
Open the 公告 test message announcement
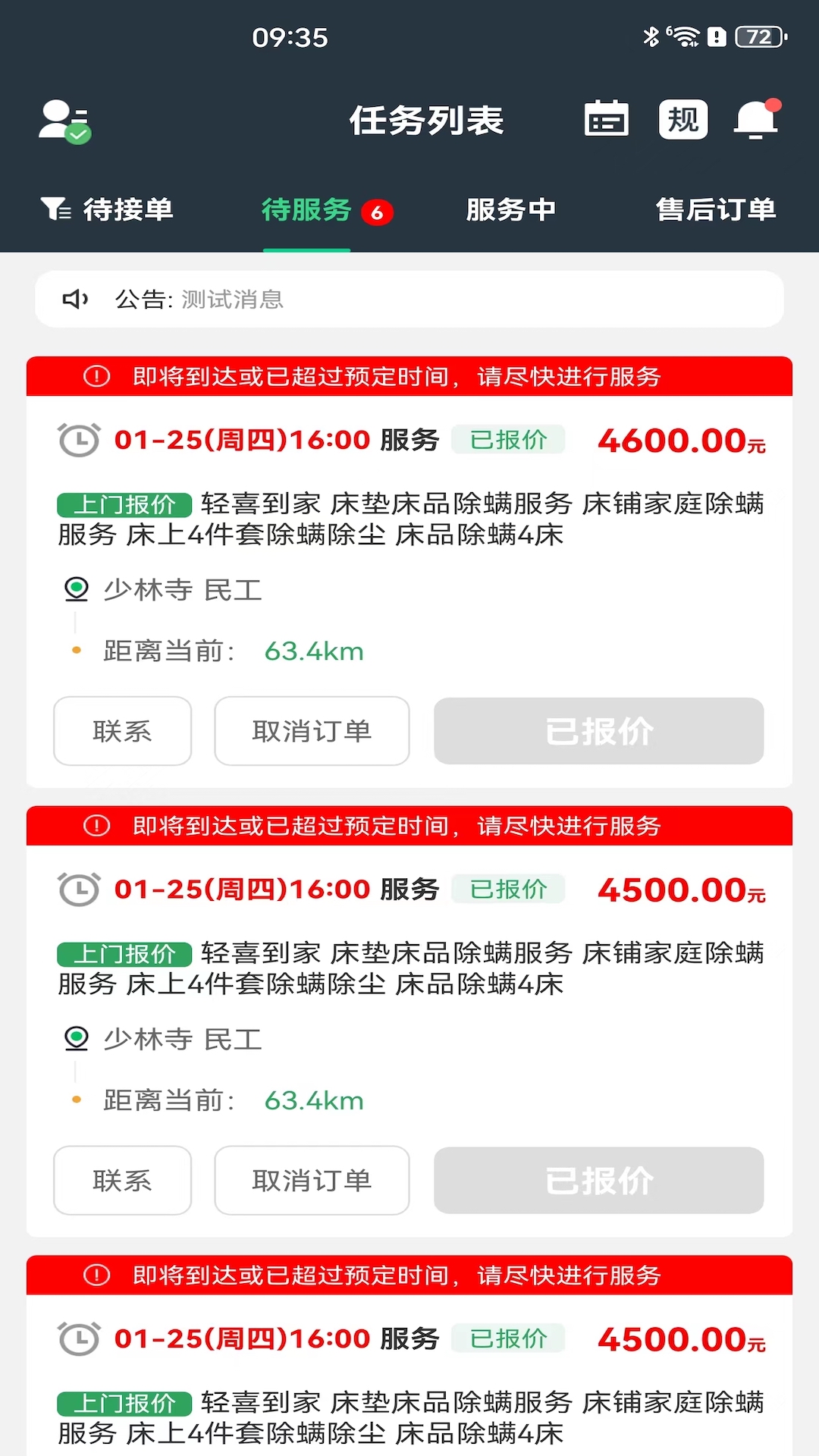409,300
